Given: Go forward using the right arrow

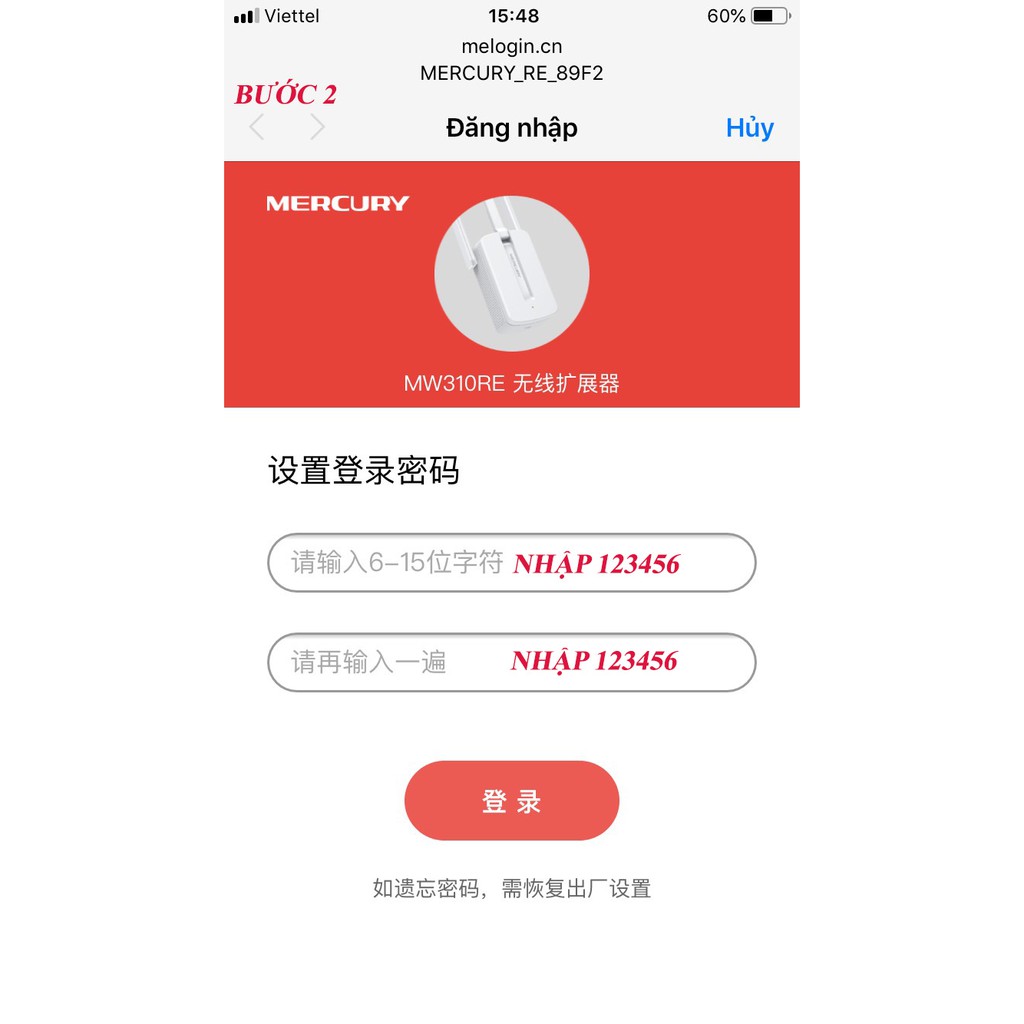Looking at the screenshot, I should pos(317,127).
